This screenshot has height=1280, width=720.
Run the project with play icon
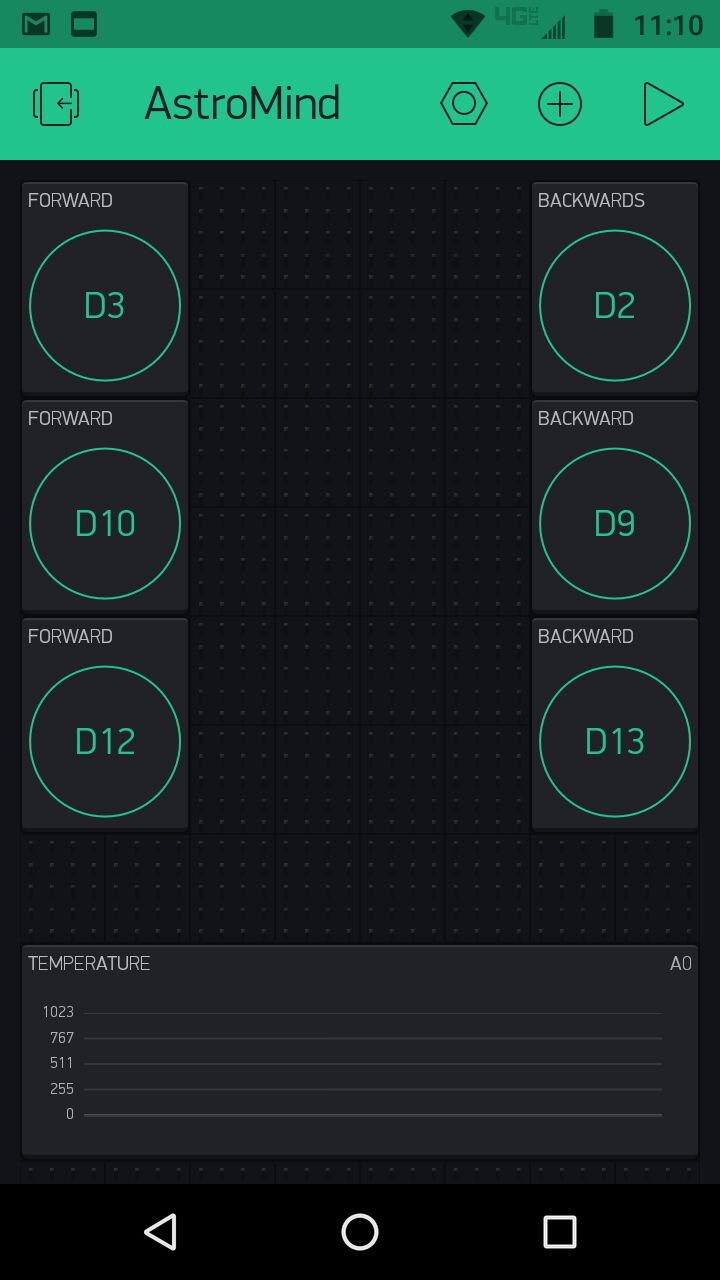point(662,104)
